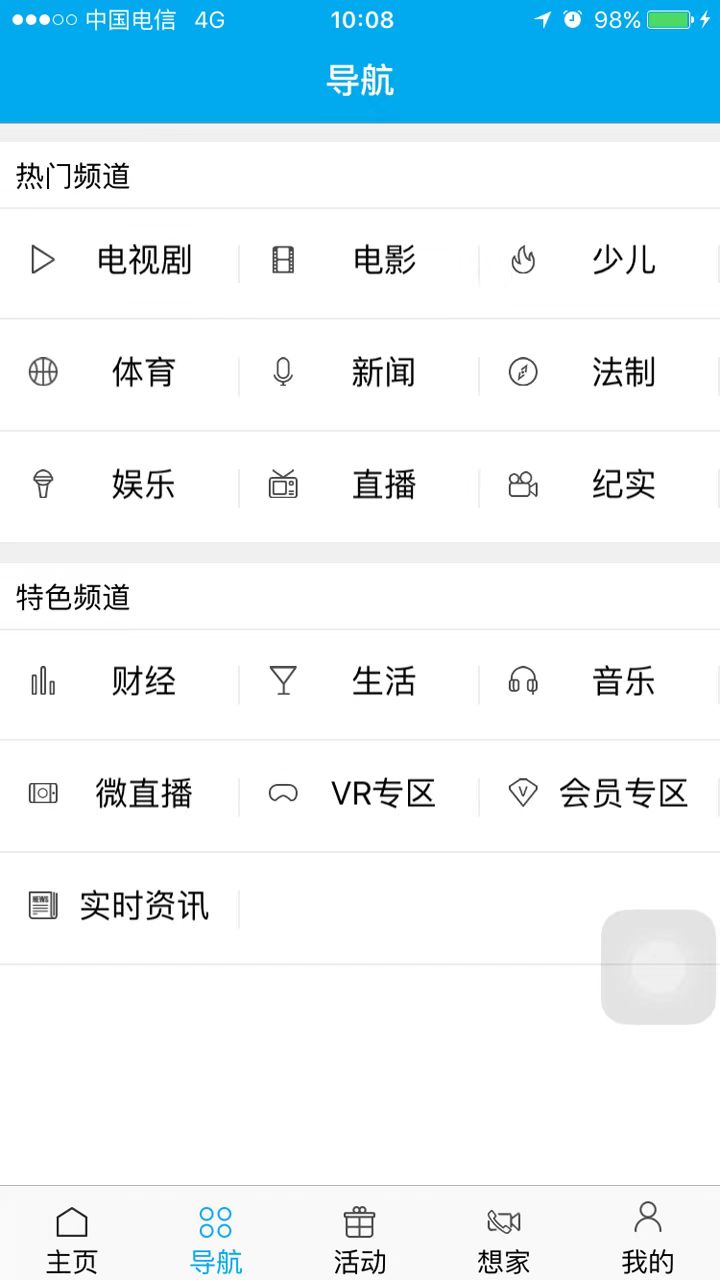Enter the VR专区 section
The image size is (720, 1280).
383,794
